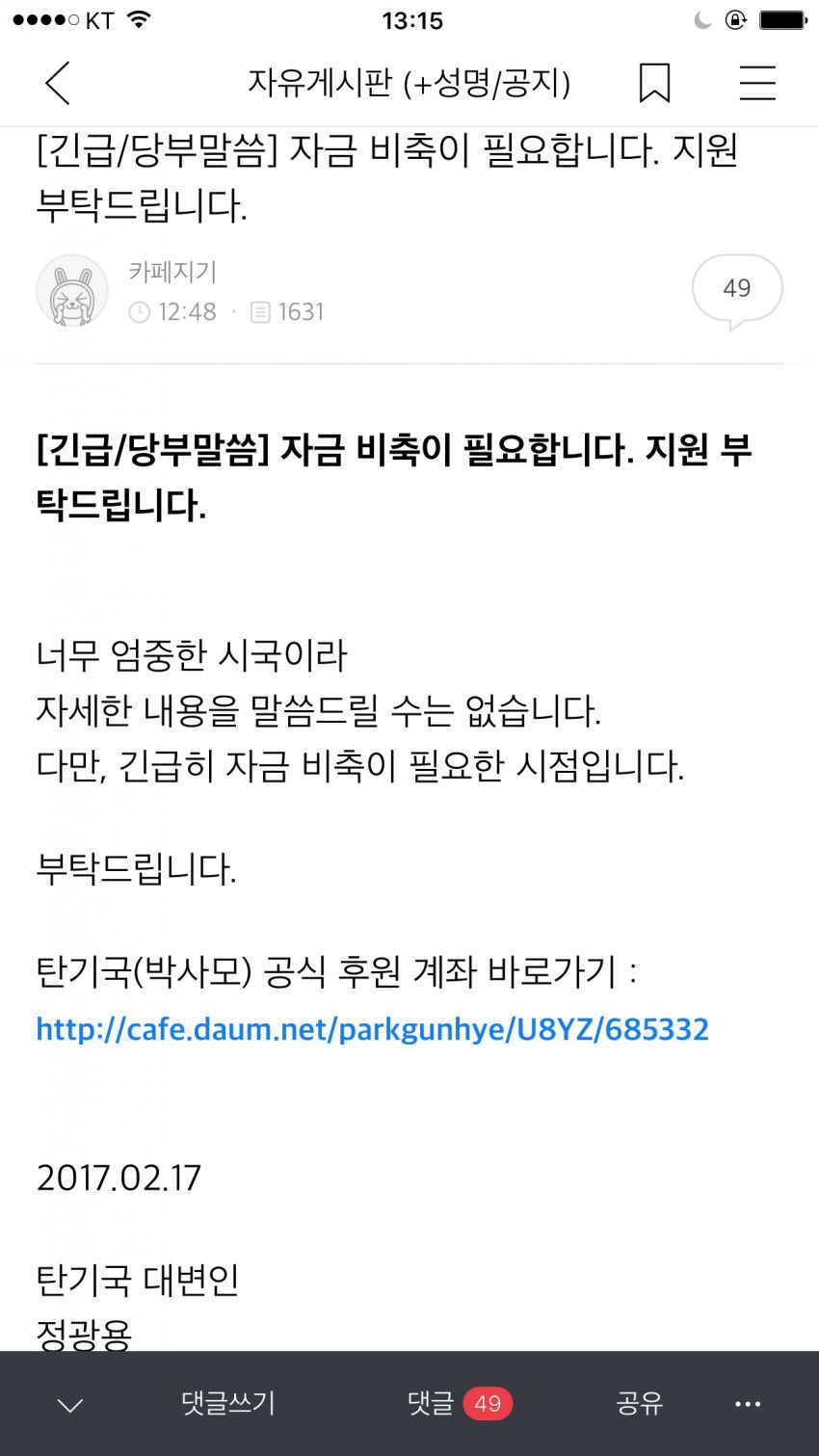View comments via 댓글 49
This screenshot has height=1456, width=819.
[x=460, y=1403]
